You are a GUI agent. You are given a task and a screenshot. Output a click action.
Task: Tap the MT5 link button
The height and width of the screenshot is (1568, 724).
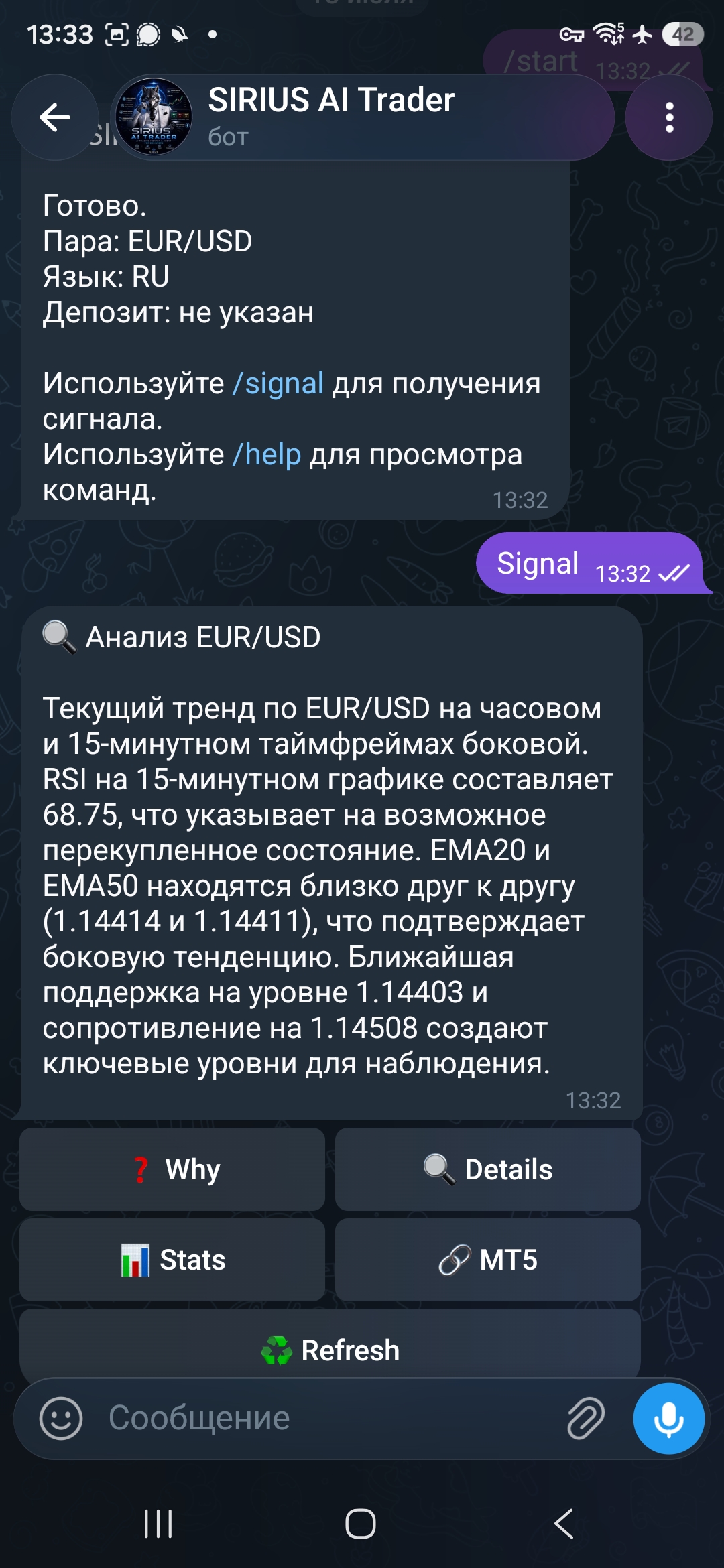(487, 1260)
